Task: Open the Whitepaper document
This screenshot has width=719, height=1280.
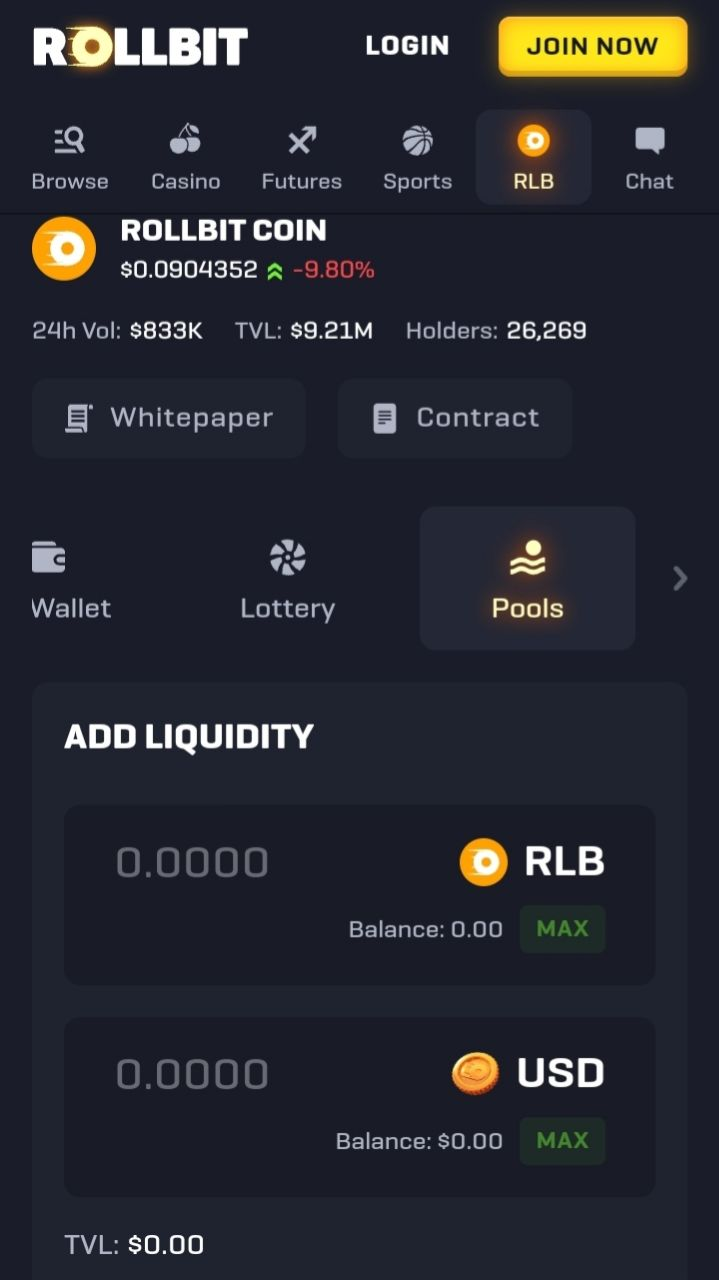Action: click(x=169, y=418)
